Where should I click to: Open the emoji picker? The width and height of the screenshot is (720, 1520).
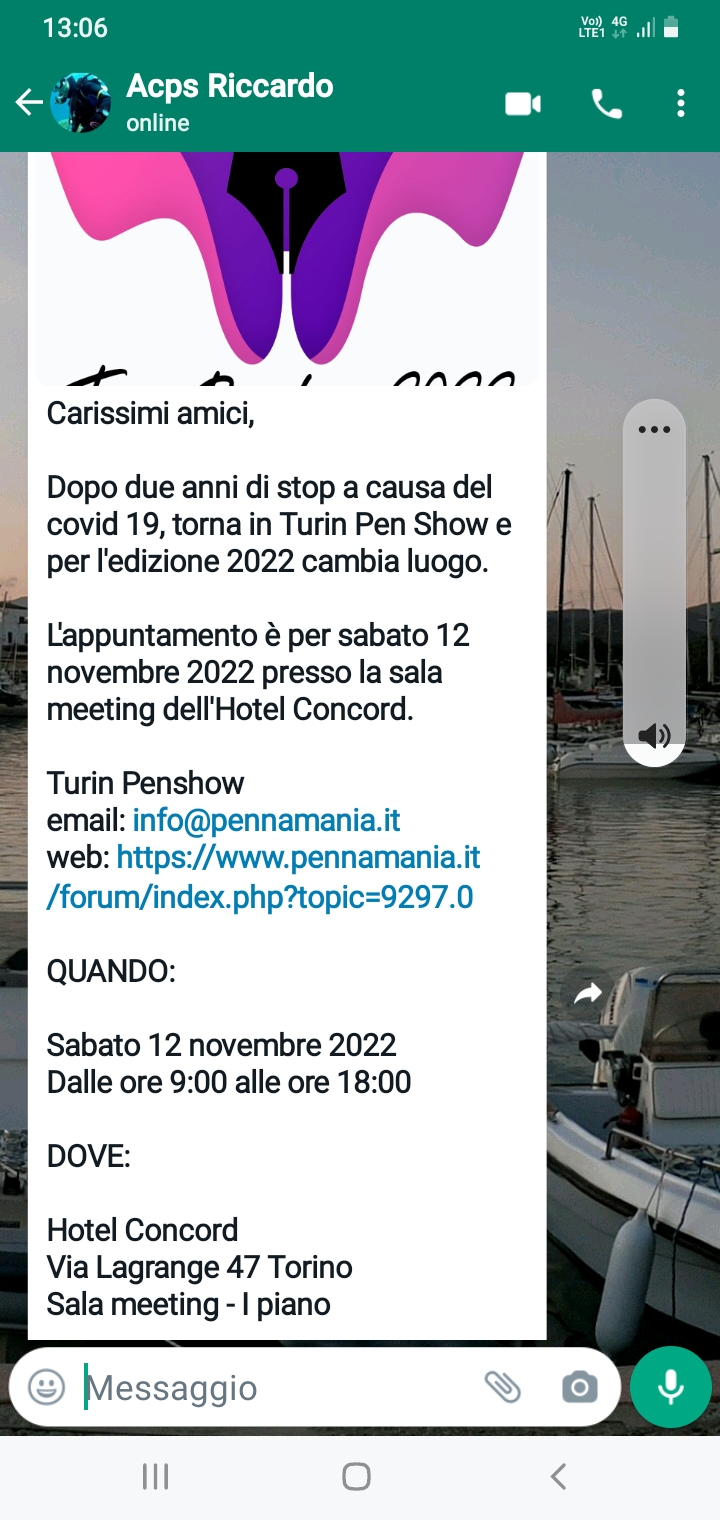coord(46,1387)
